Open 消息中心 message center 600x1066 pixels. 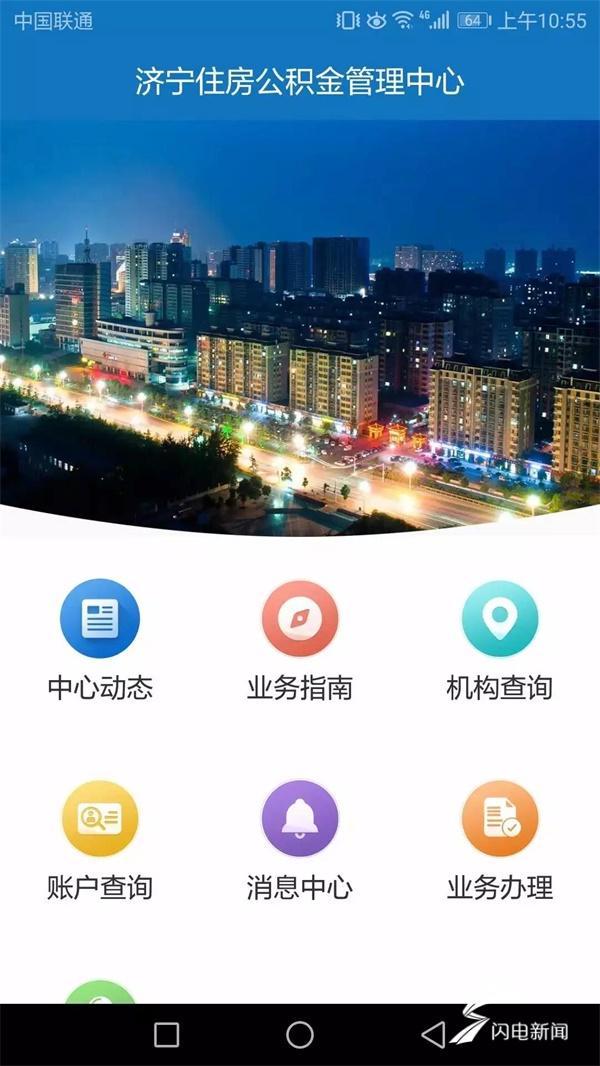pos(300,819)
